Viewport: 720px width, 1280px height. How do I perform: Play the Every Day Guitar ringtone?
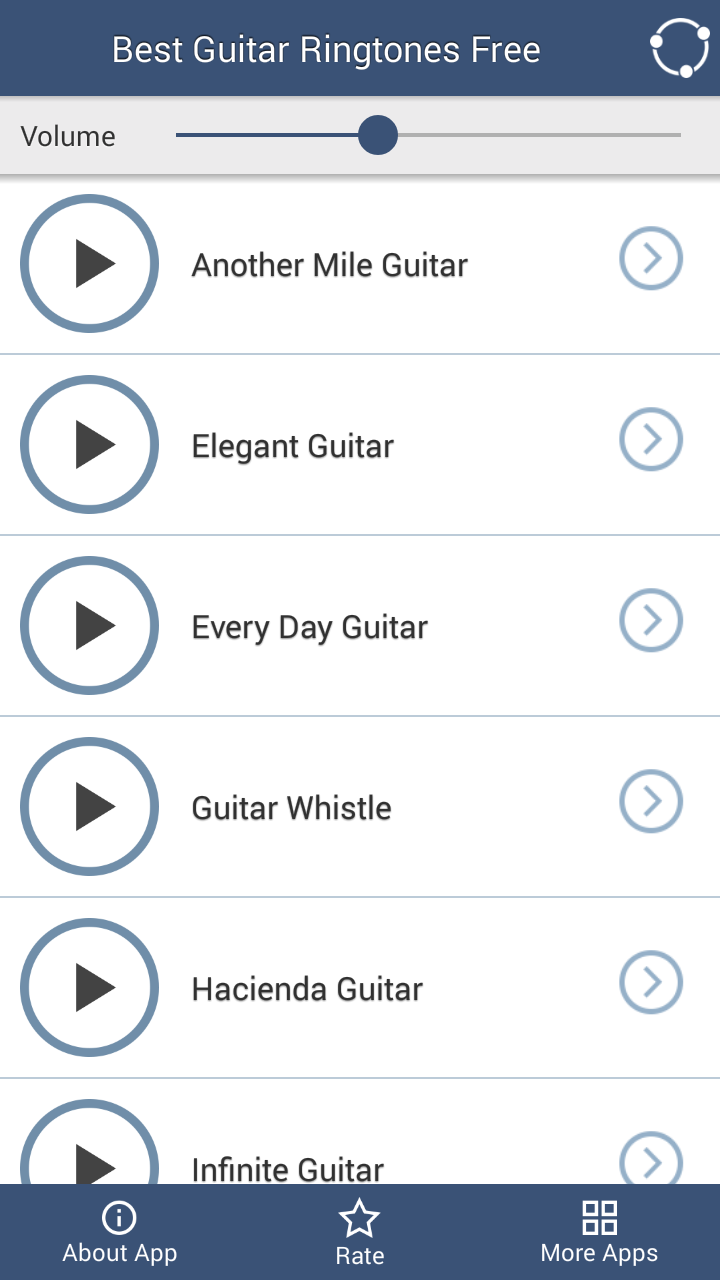coord(90,626)
